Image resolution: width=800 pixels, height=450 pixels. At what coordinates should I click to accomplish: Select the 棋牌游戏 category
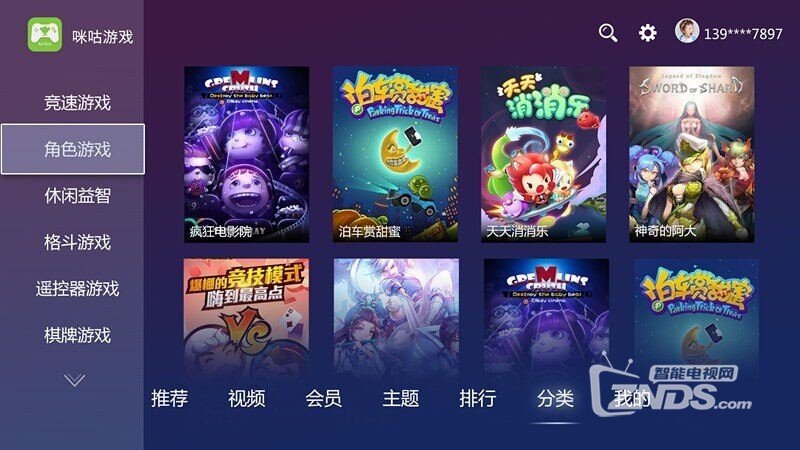[77, 335]
